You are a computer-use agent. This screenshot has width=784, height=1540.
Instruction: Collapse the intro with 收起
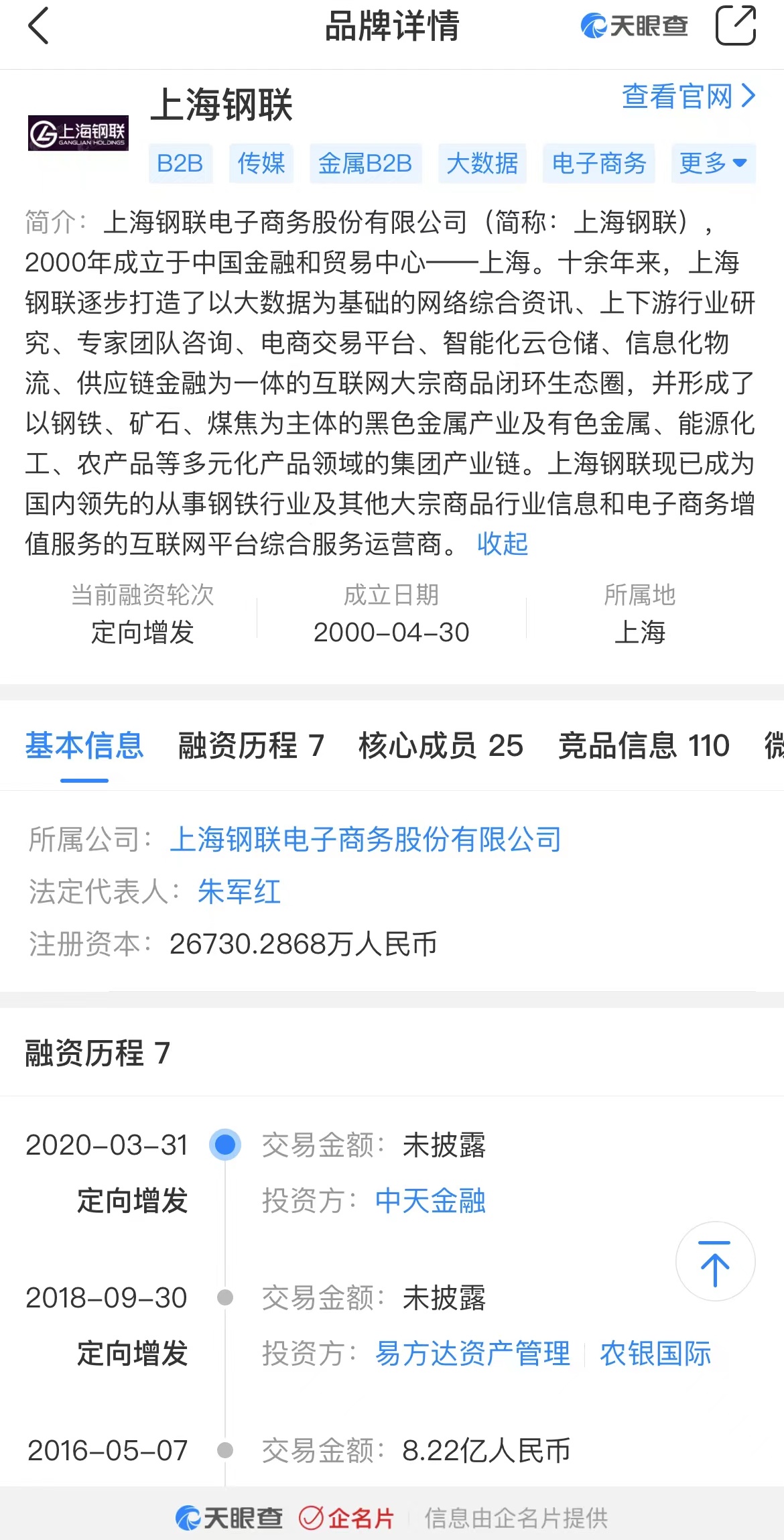[503, 543]
